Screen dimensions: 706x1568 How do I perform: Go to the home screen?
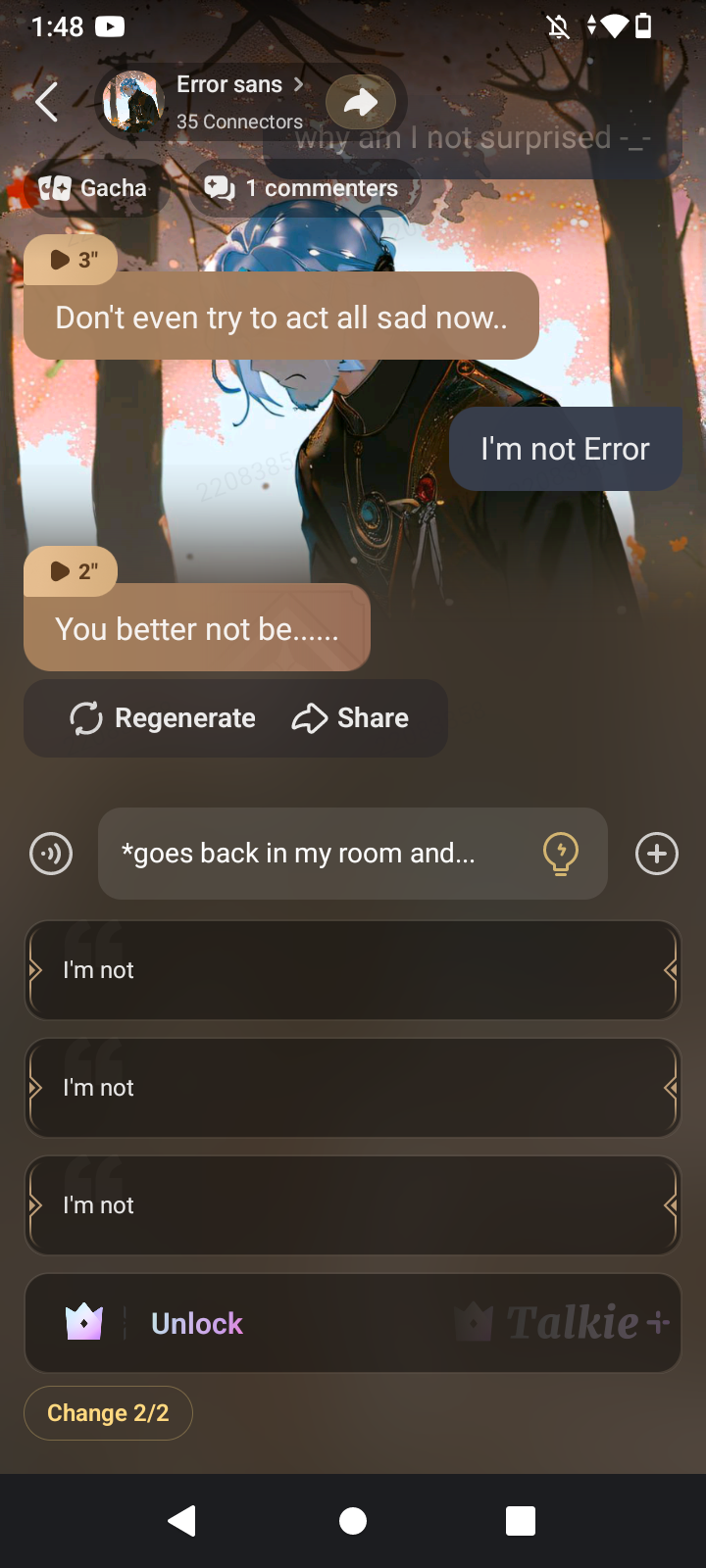point(353,1521)
